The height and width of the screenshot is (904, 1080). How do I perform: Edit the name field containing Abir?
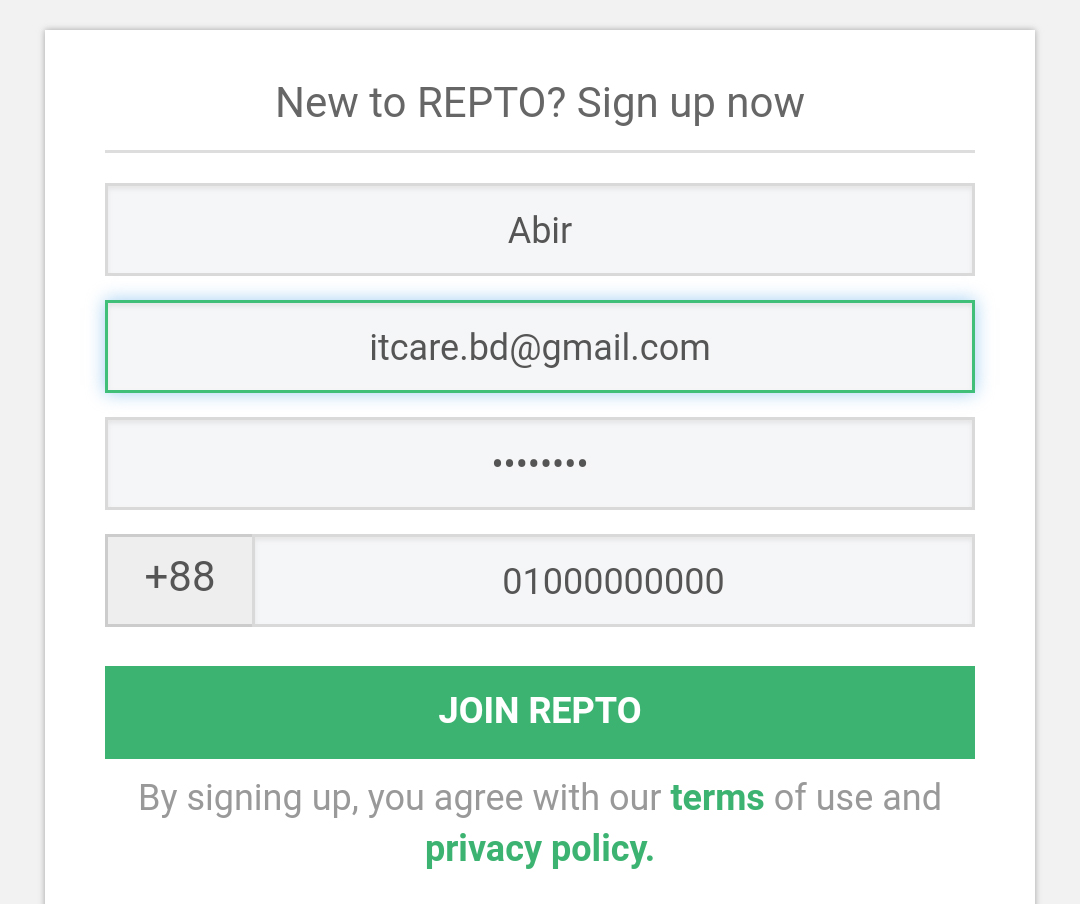coord(540,230)
